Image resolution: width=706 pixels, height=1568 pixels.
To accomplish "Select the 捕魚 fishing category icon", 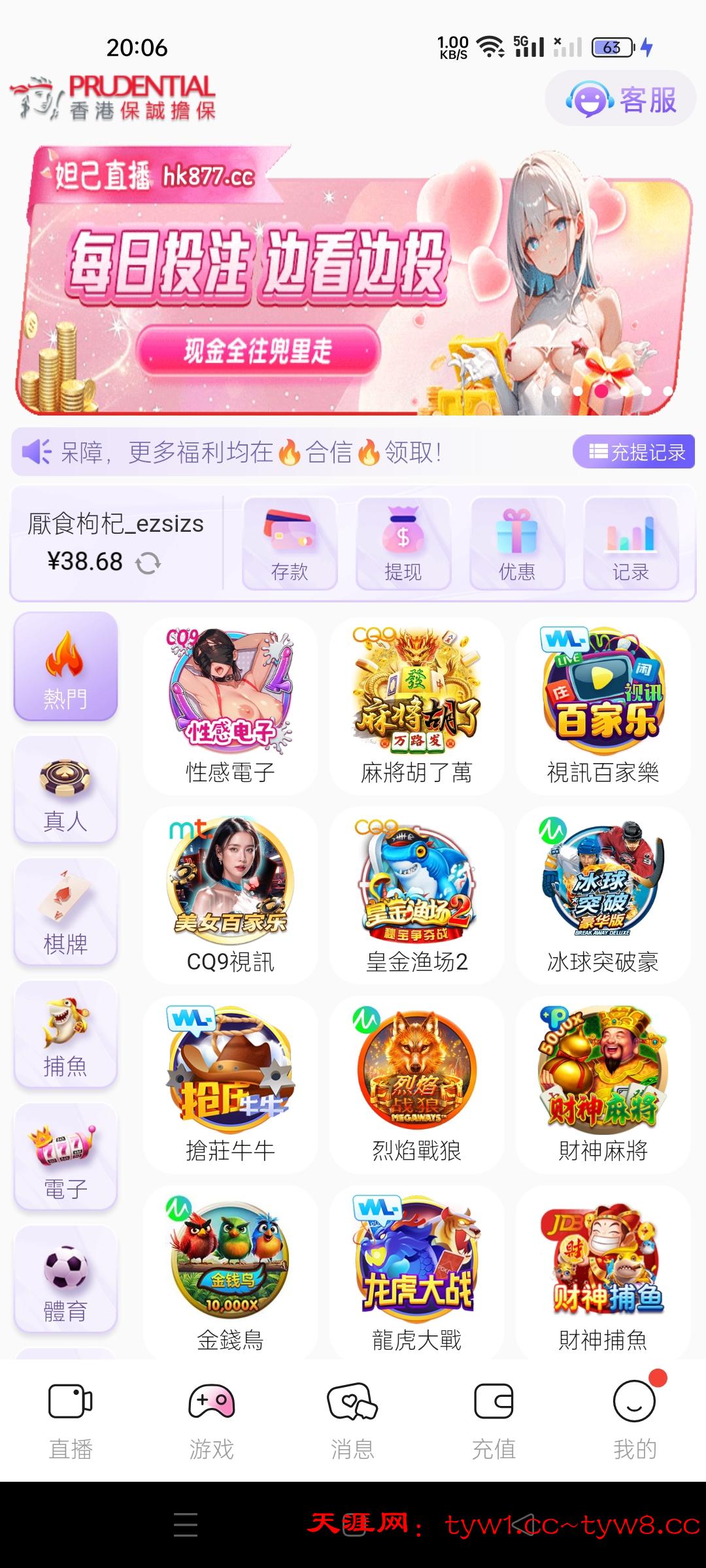I will point(65,1036).
